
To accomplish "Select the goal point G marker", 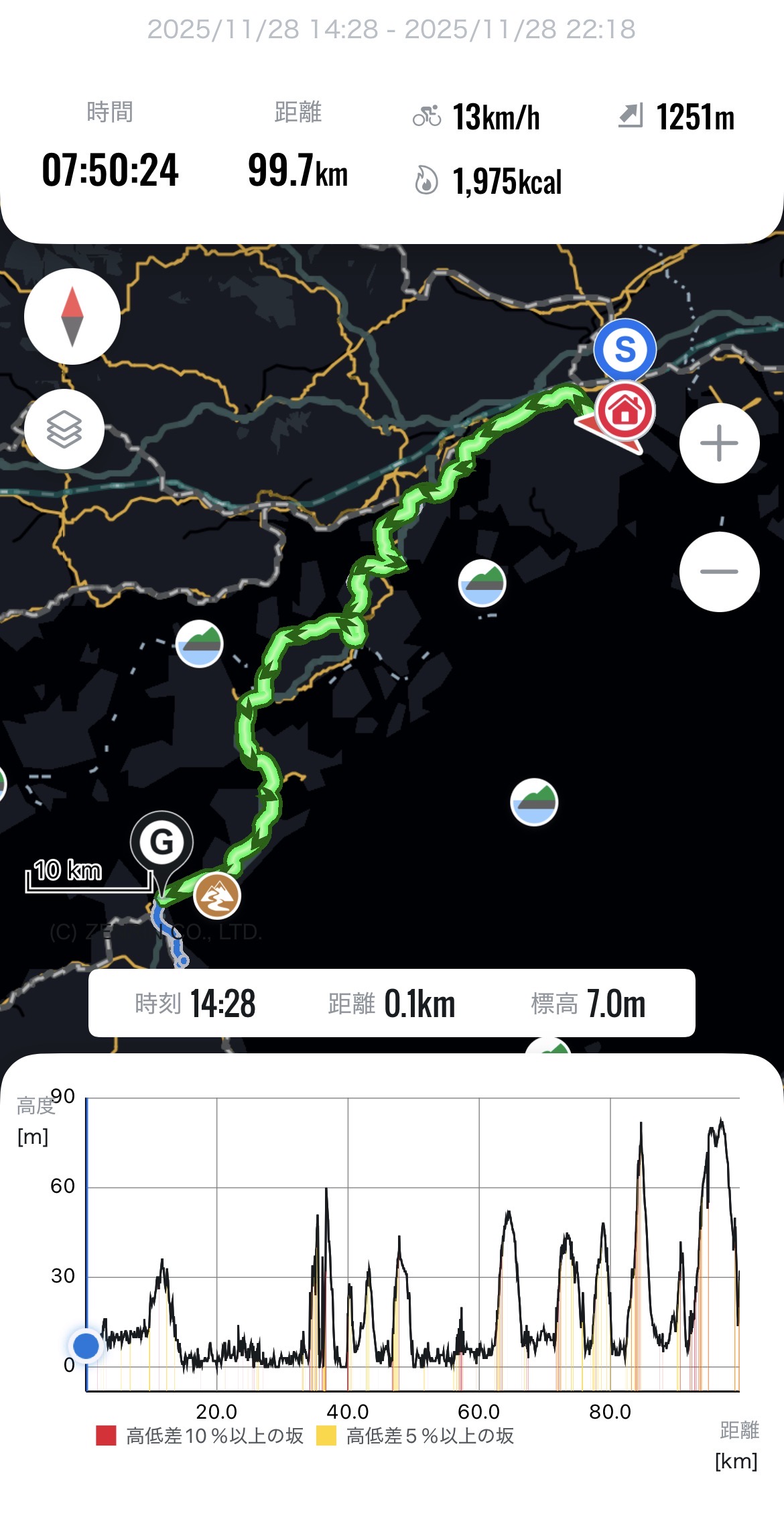I will [x=161, y=843].
